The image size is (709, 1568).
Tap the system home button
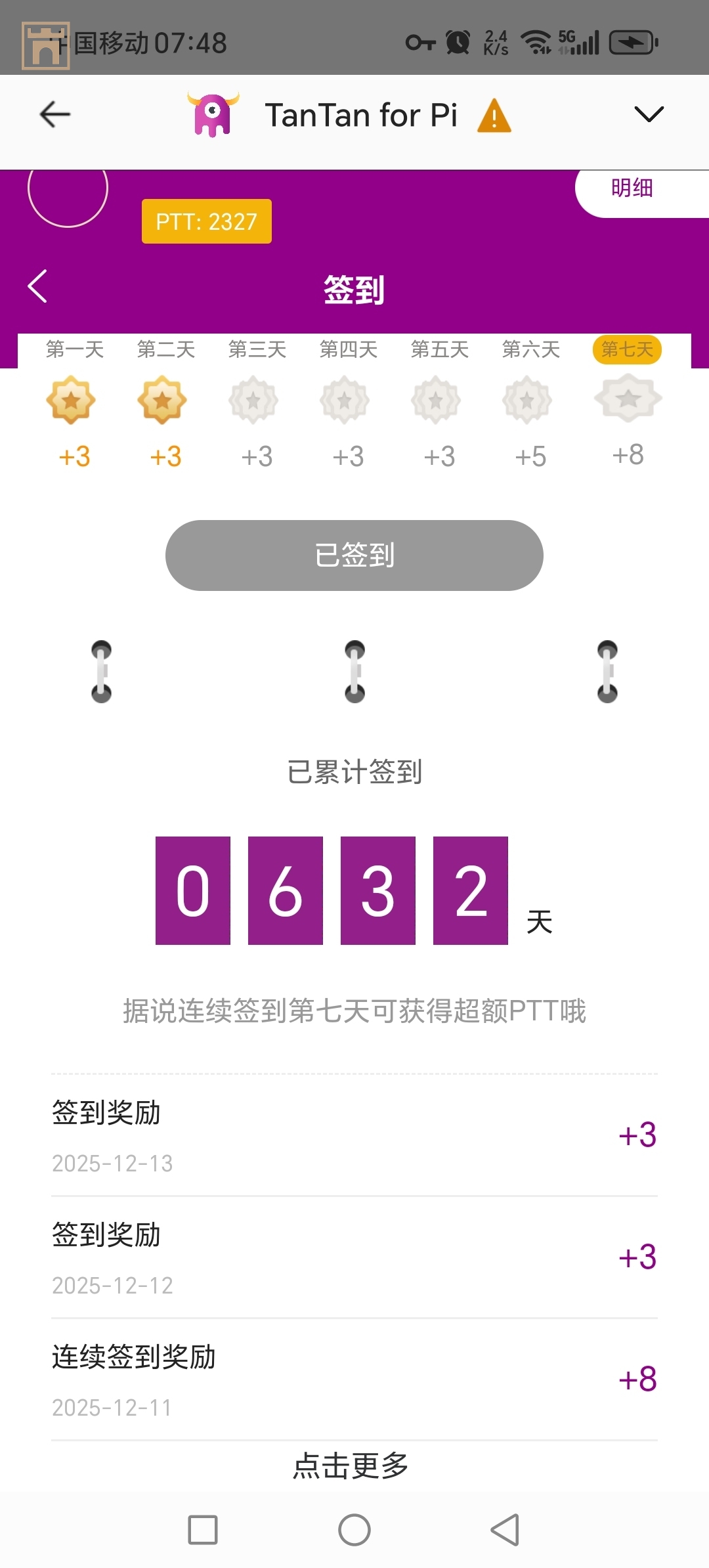pos(354,1530)
